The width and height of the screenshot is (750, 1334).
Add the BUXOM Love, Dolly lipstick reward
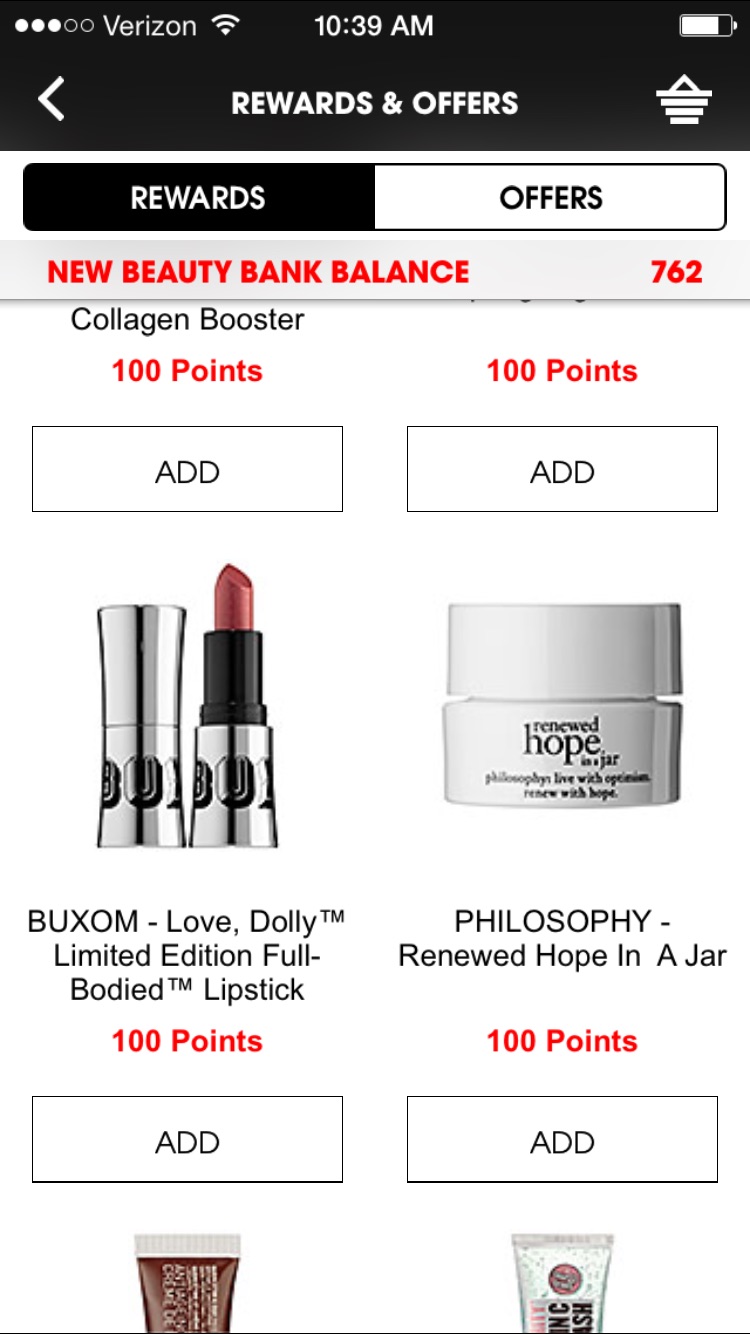187,1139
